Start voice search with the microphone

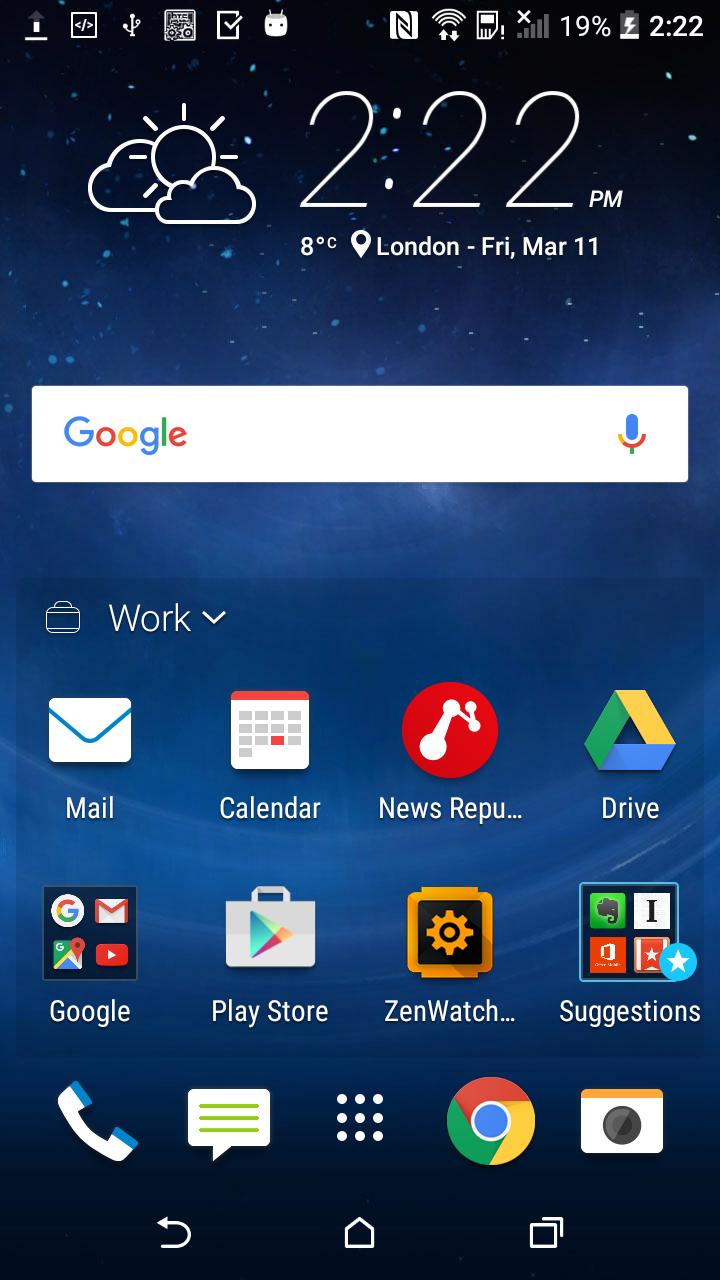point(631,434)
